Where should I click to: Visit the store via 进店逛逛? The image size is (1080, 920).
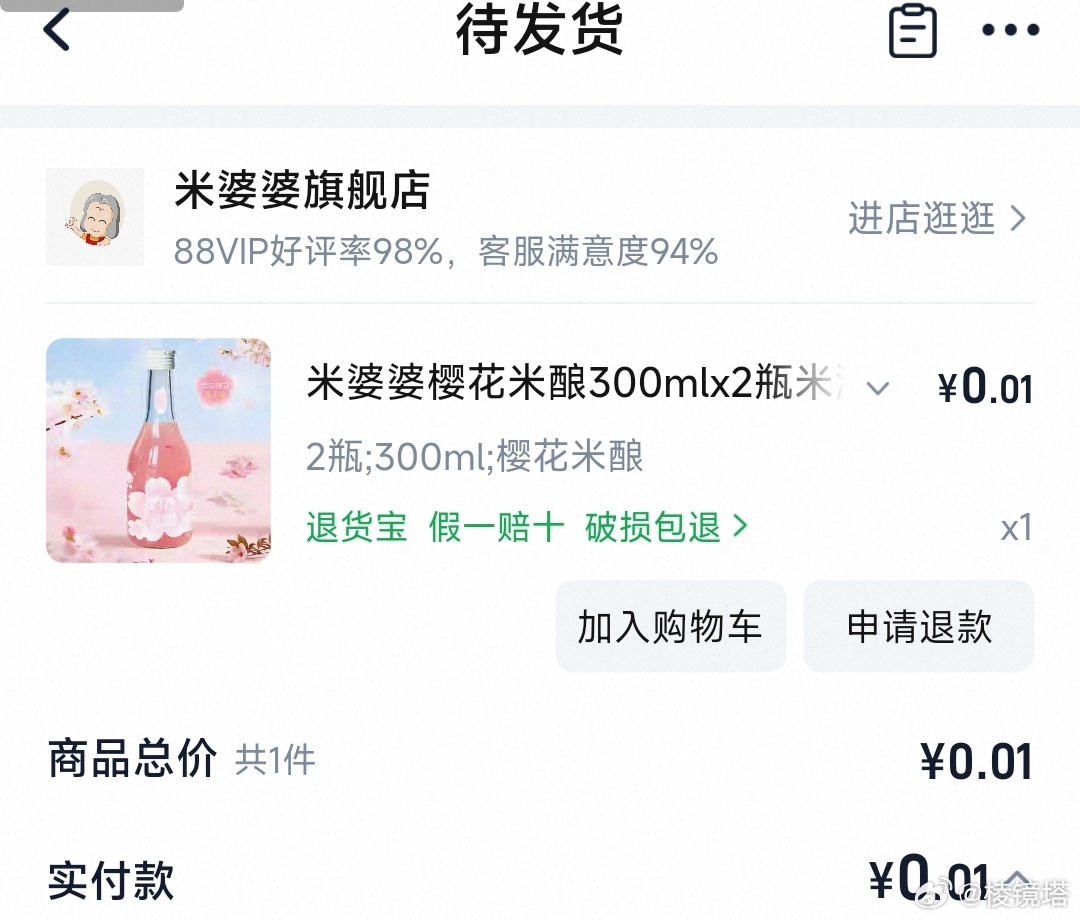937,218
